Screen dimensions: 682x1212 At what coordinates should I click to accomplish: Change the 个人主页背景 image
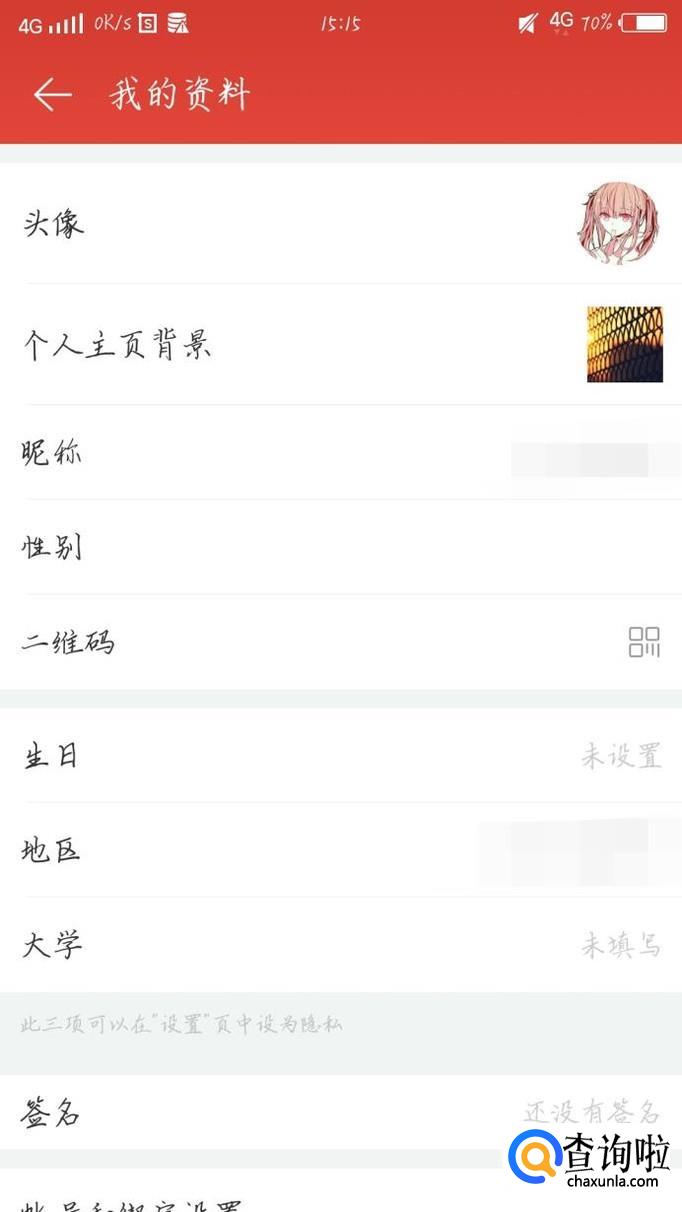click(x=340, y=345)
